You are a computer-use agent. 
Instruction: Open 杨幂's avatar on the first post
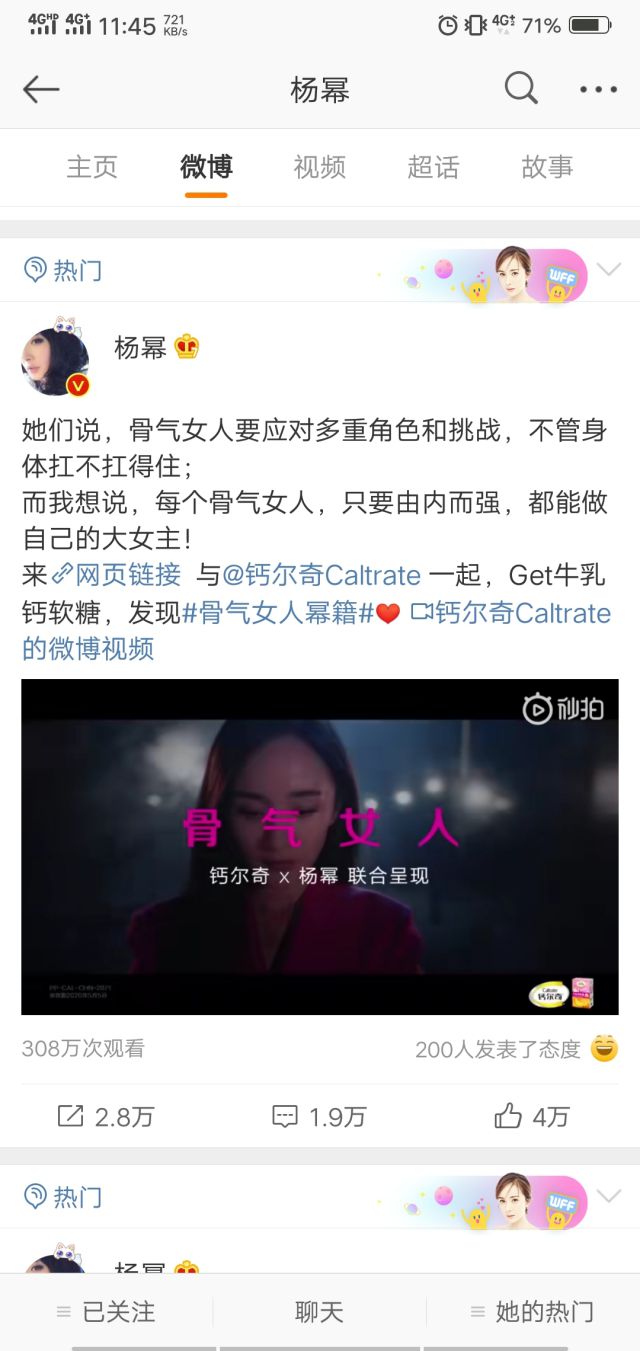pos(55,360)
